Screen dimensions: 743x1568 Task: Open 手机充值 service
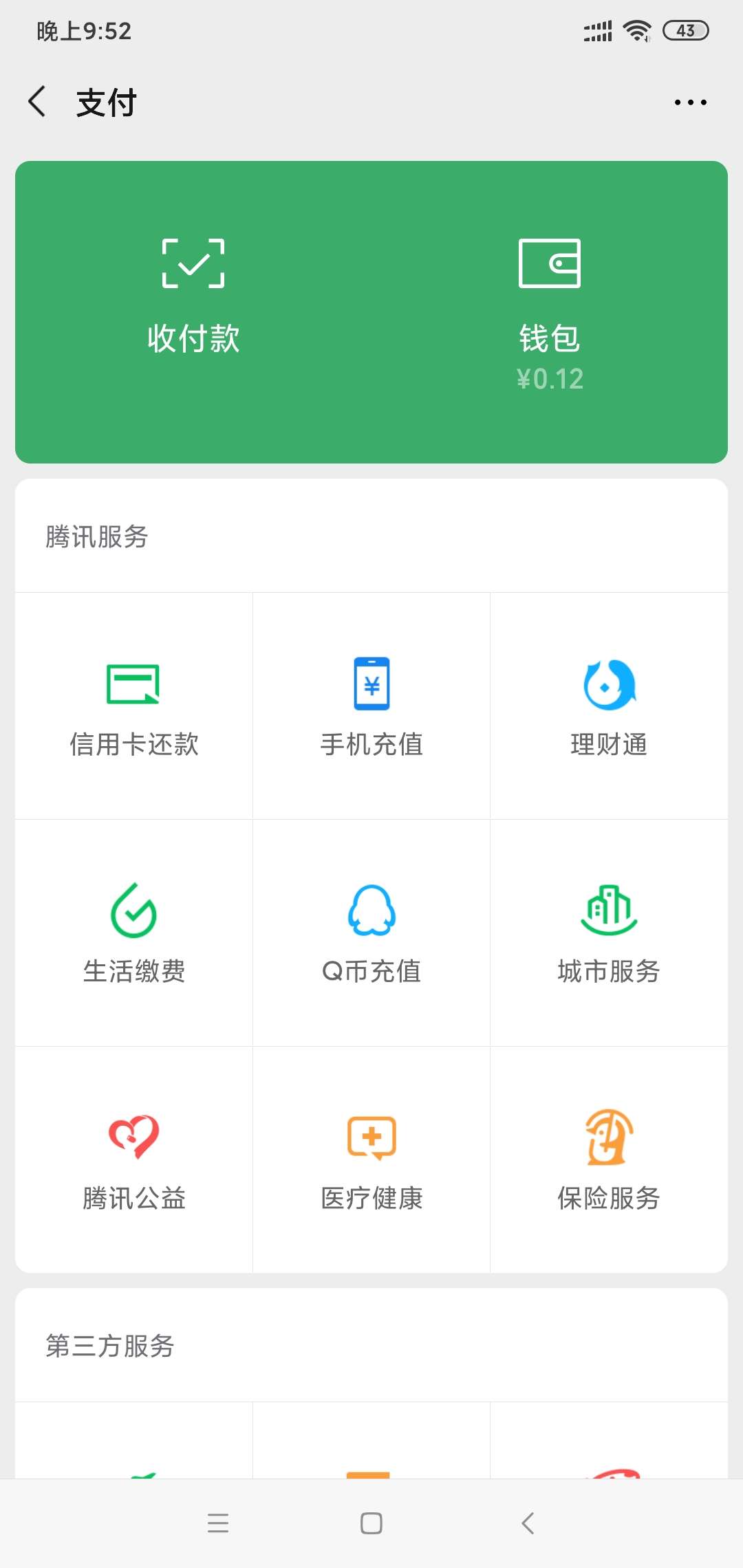pyautogui.click(x=371, y=706)
